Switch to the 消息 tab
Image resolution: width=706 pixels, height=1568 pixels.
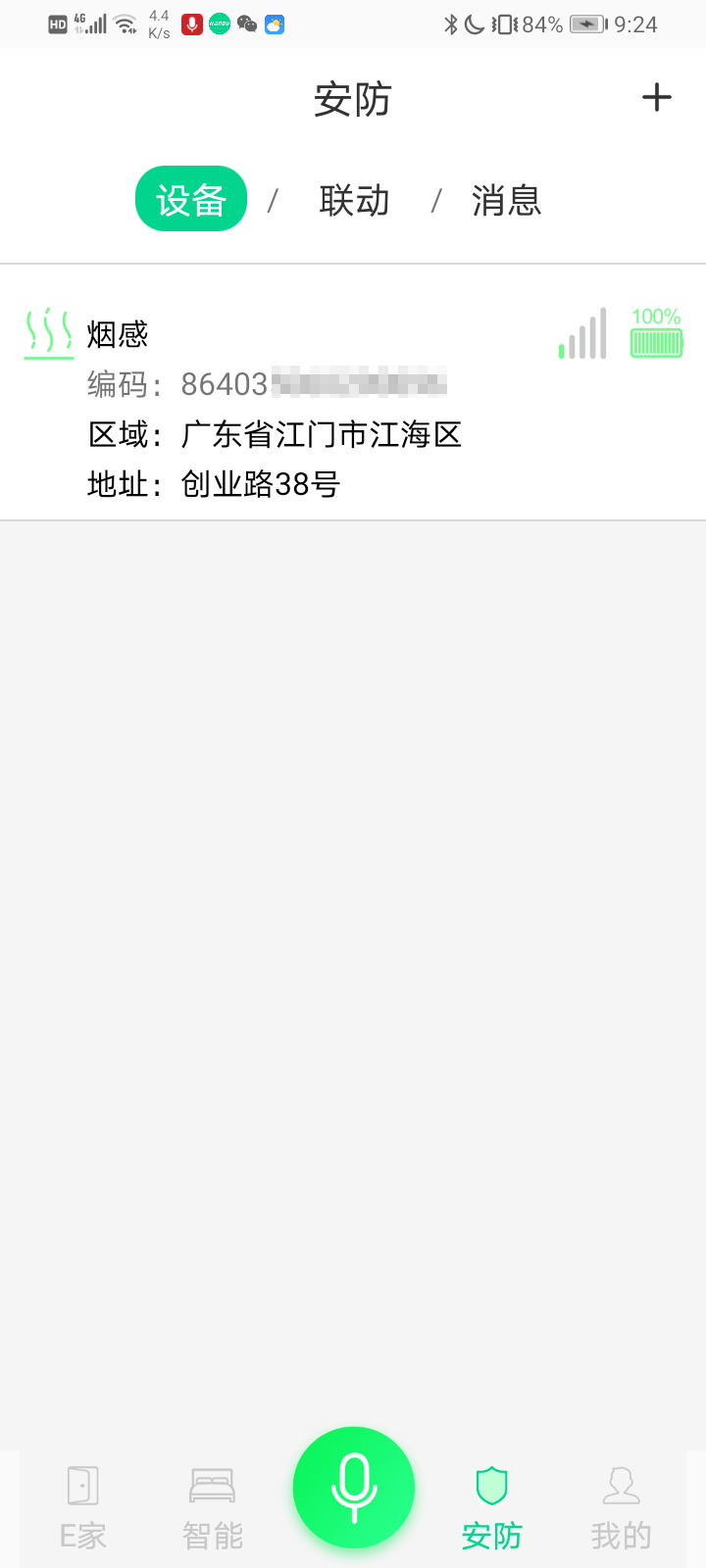click(x=506, y=200)
